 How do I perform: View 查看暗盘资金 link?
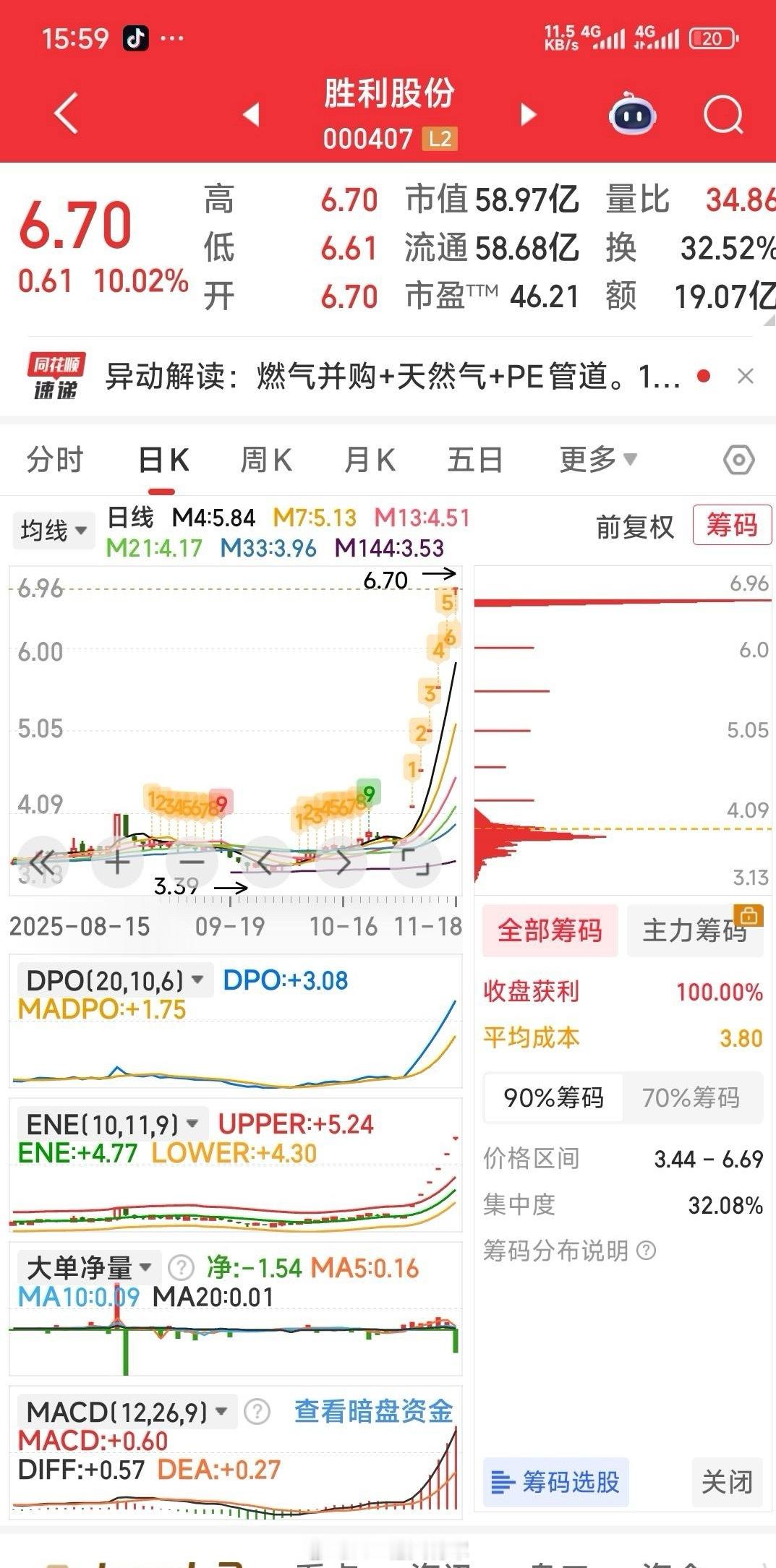click(x=373, y=1411)
